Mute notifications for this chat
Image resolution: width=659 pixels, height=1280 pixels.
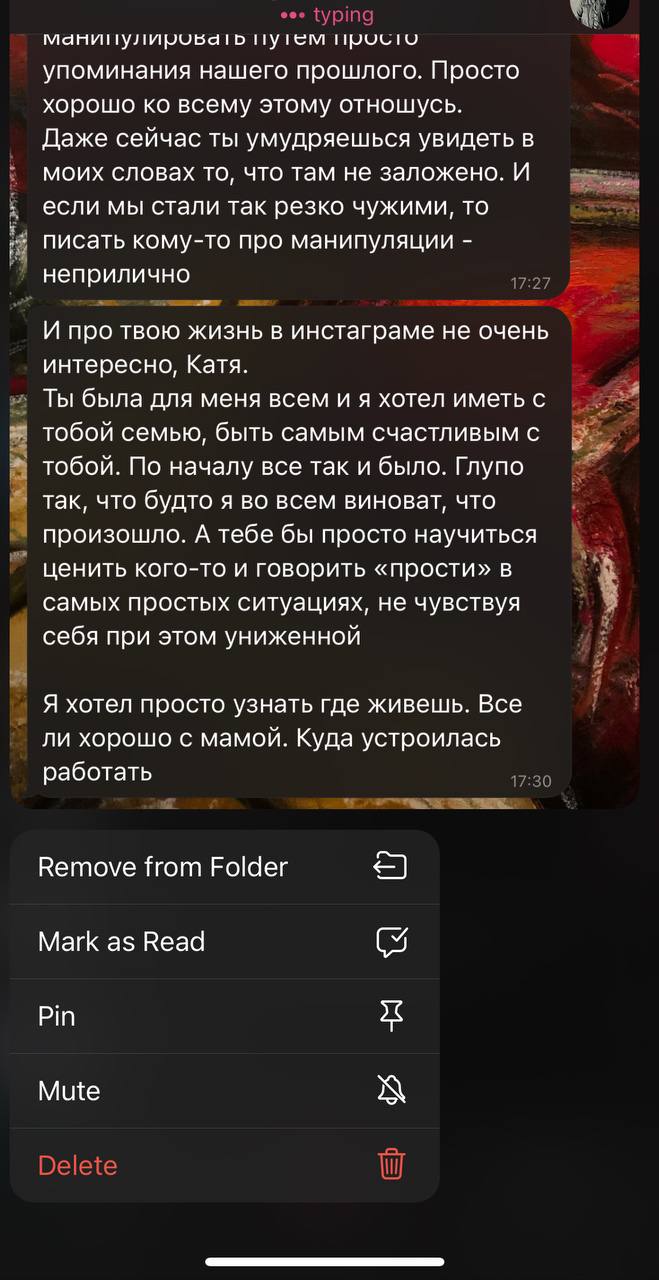point(223,1090)
